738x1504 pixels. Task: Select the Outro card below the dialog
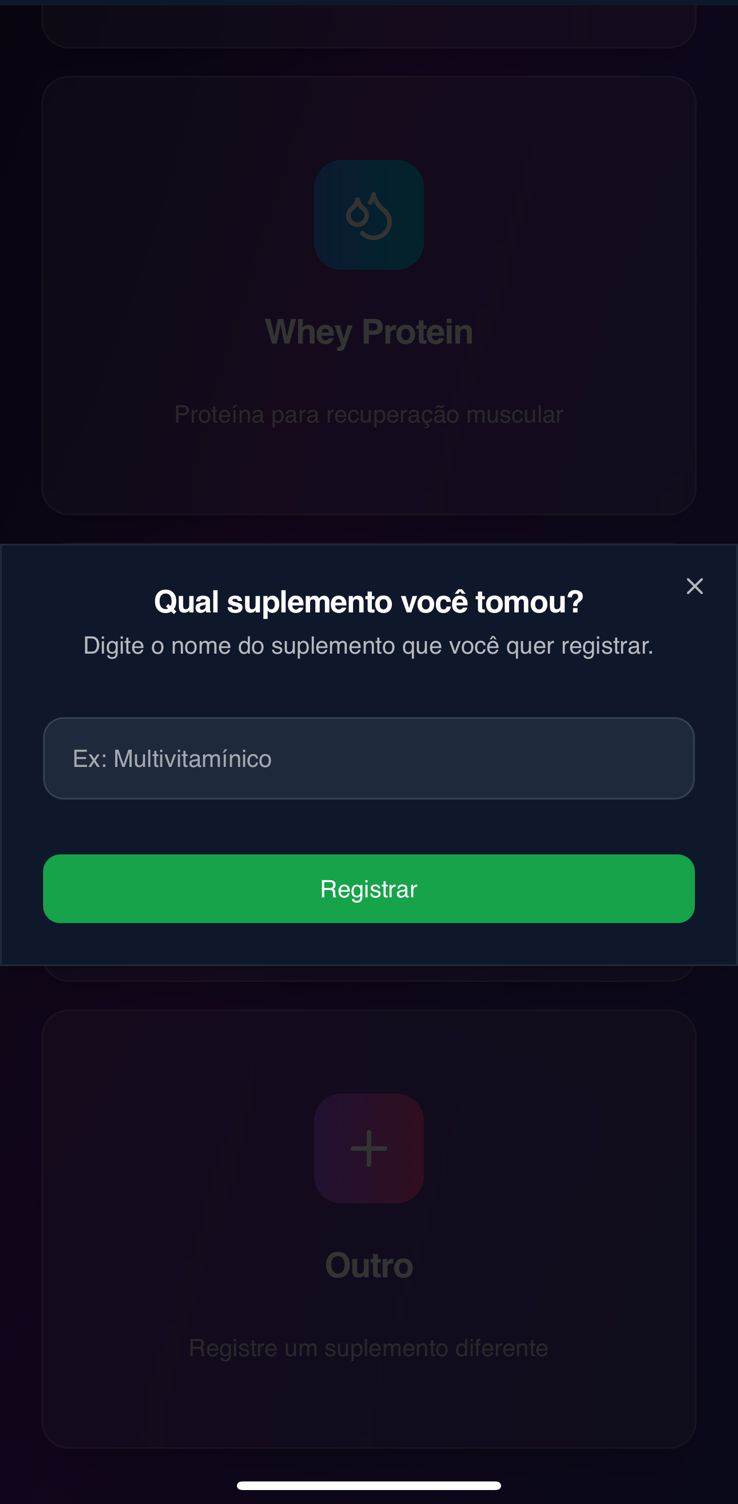pos(369,1228)
